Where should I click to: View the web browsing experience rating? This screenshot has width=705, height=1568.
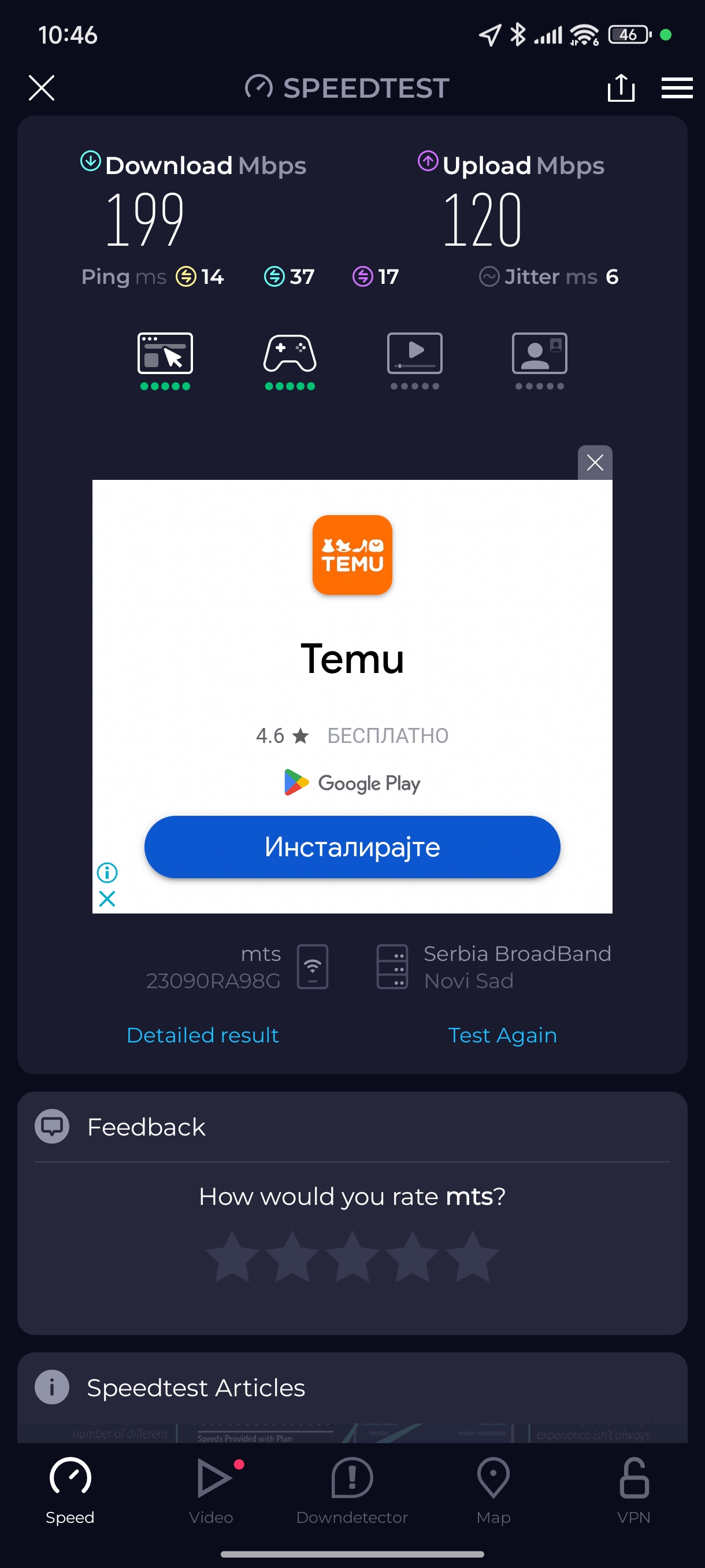[165, 360]
